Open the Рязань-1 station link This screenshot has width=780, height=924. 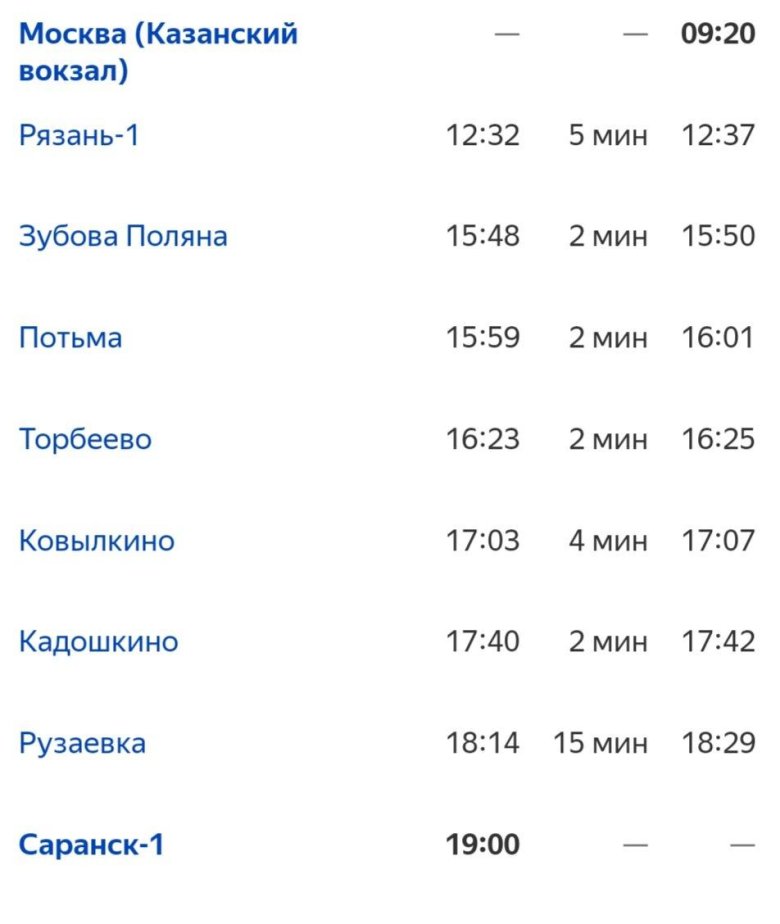click(x=79, y=135)
